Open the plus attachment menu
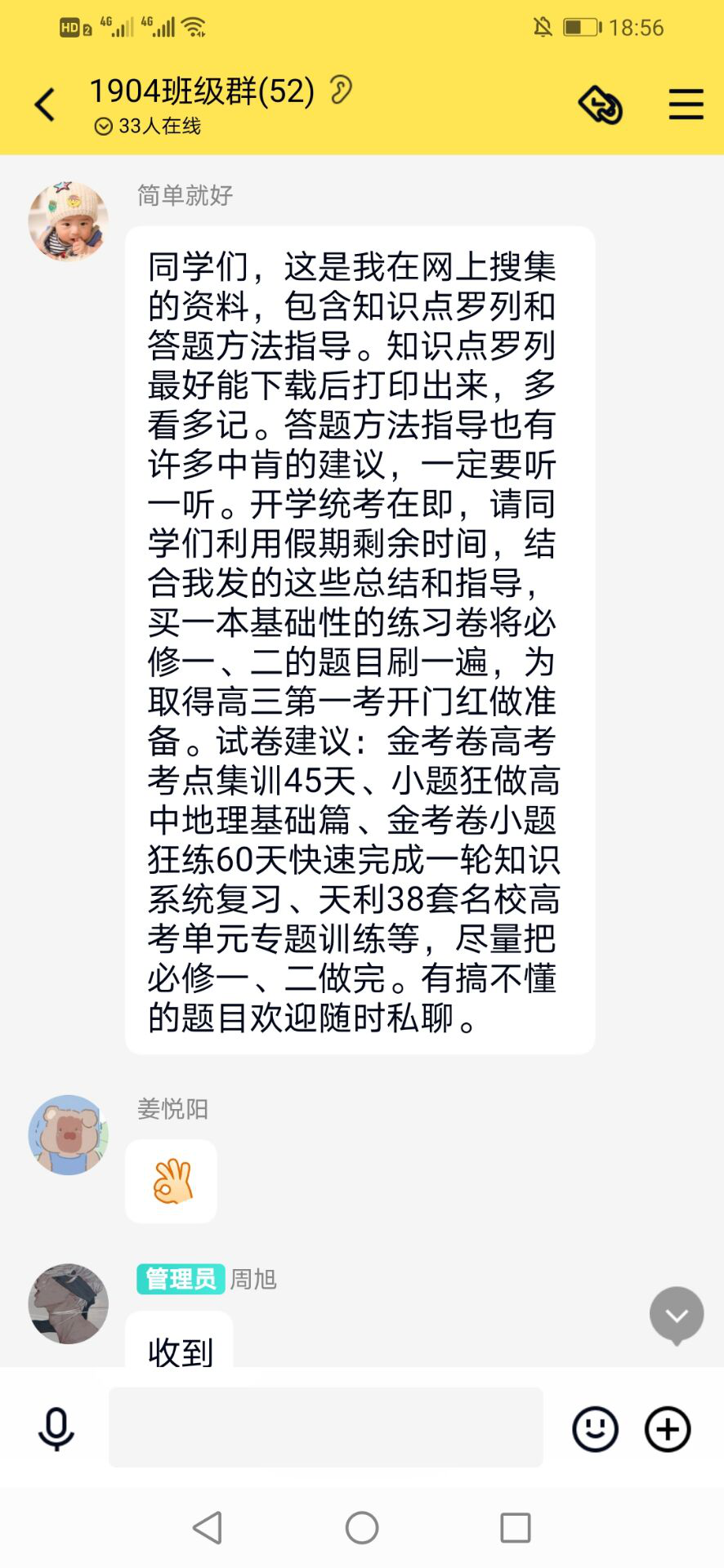Screen dimensions: 724x1568 pyautogui.click(x=668, y=1428)
